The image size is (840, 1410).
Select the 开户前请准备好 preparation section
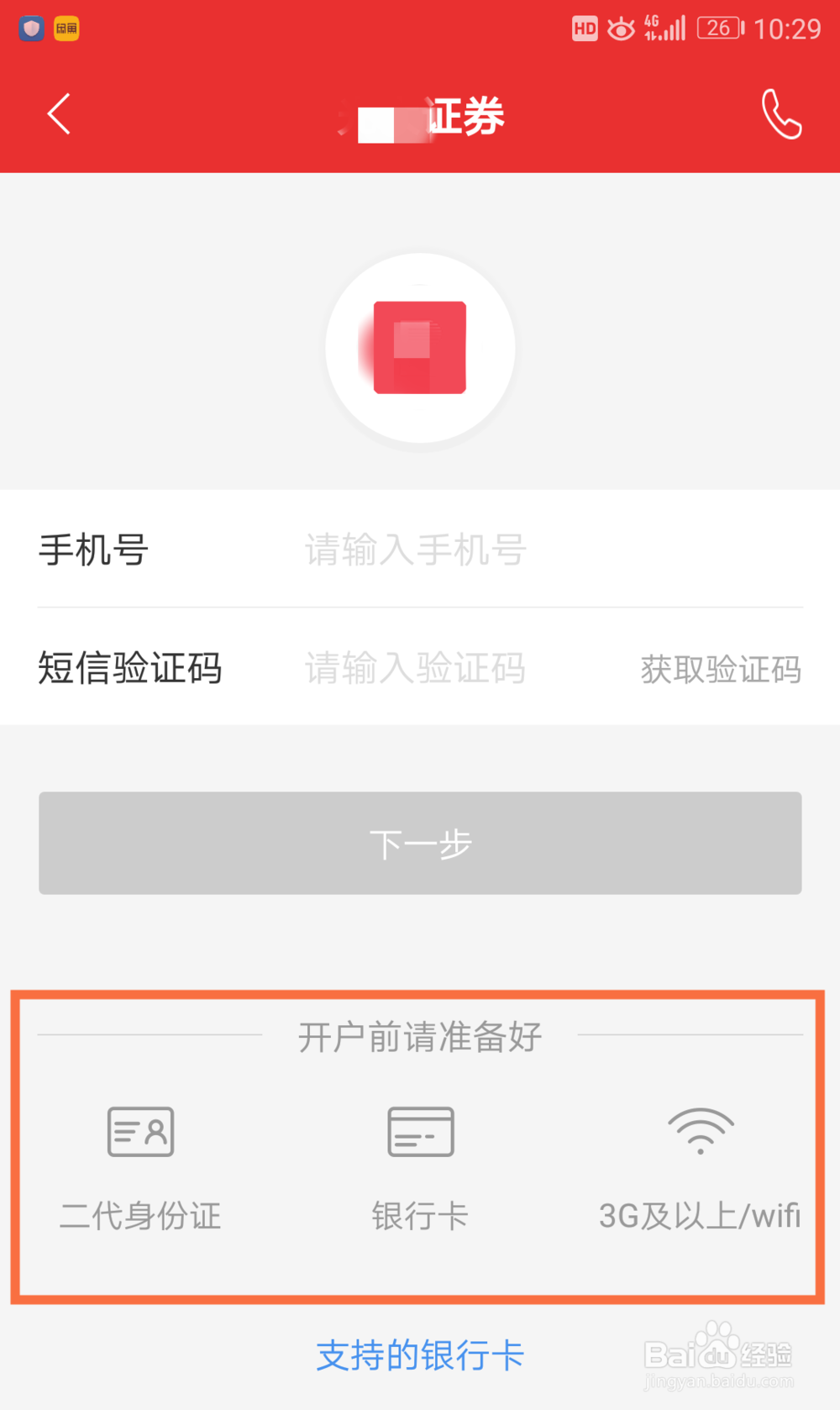click(420, 1037)
